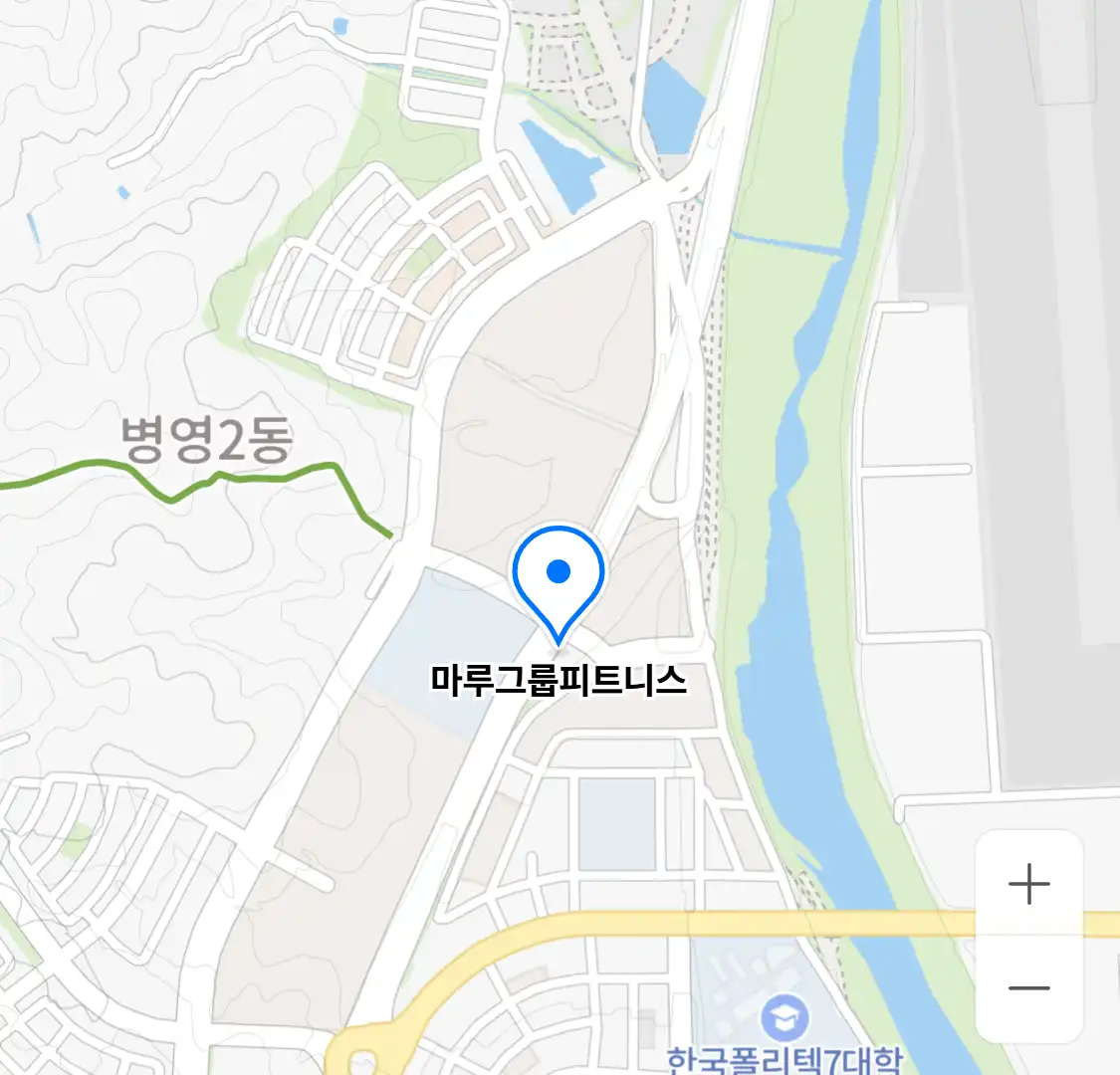Open the 한국폴리텍7대학 school marker
1120x1075 pixels.
point(784,1019)
